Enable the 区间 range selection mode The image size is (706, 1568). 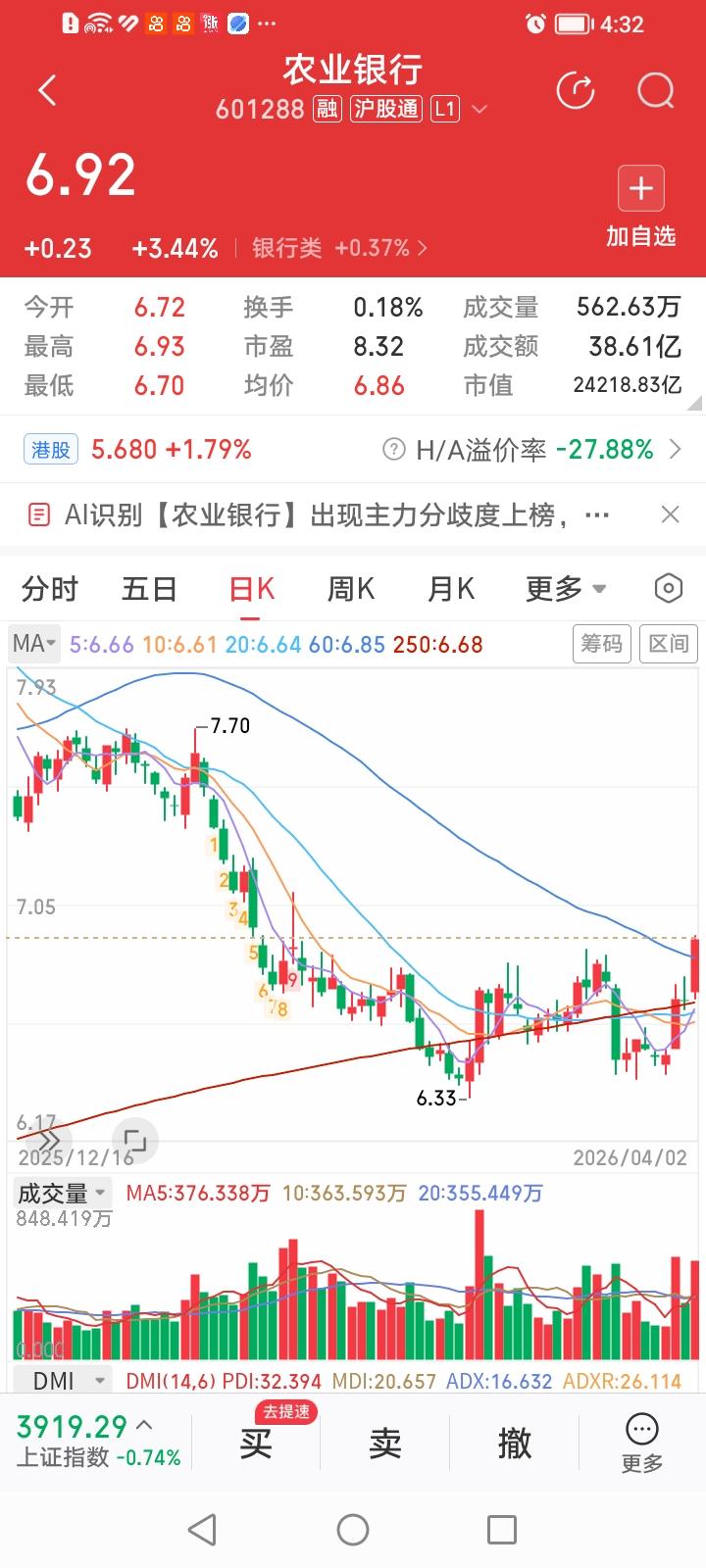pyautogui.click(x=668, y=644)
